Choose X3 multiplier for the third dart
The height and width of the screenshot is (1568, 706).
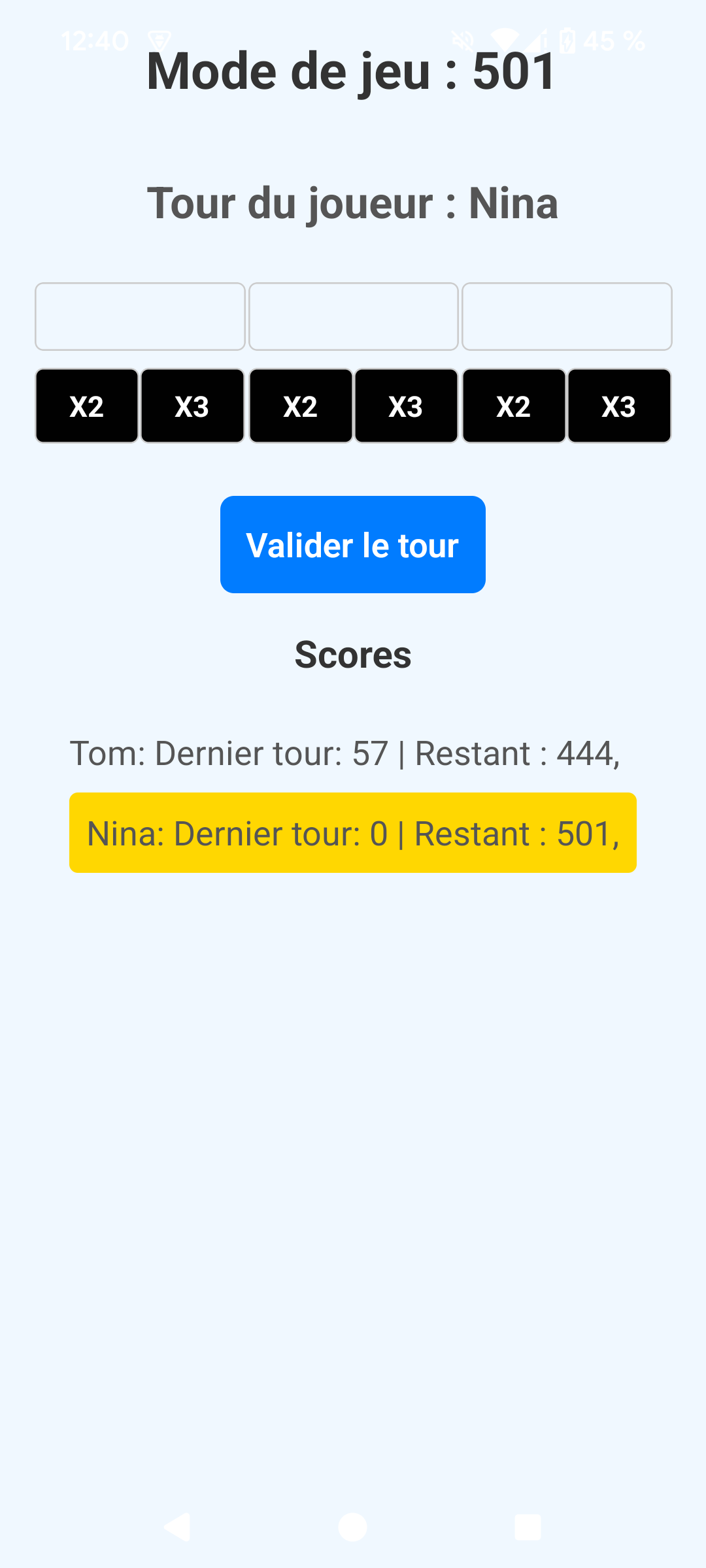(x=619, y=406)
